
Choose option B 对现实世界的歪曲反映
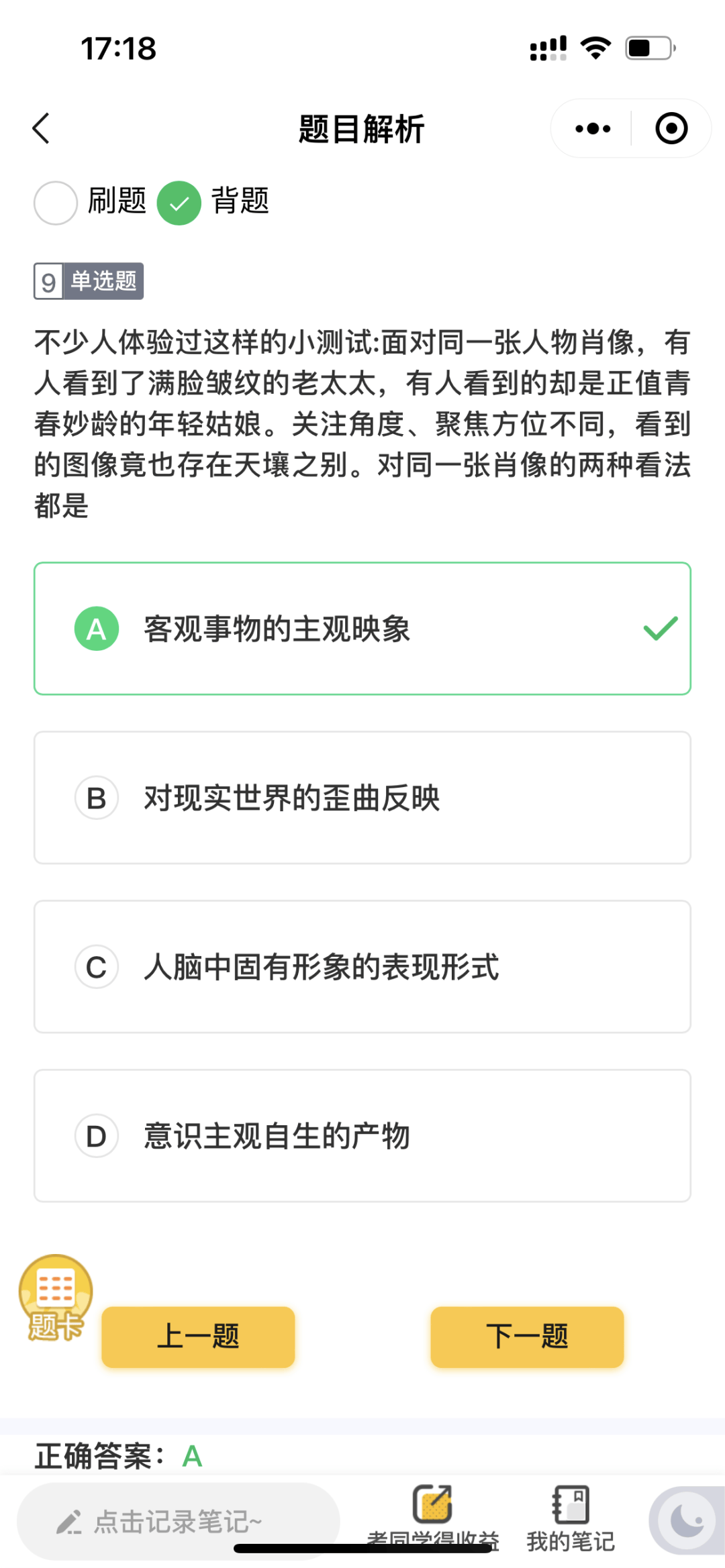click(x=362, y=798)
